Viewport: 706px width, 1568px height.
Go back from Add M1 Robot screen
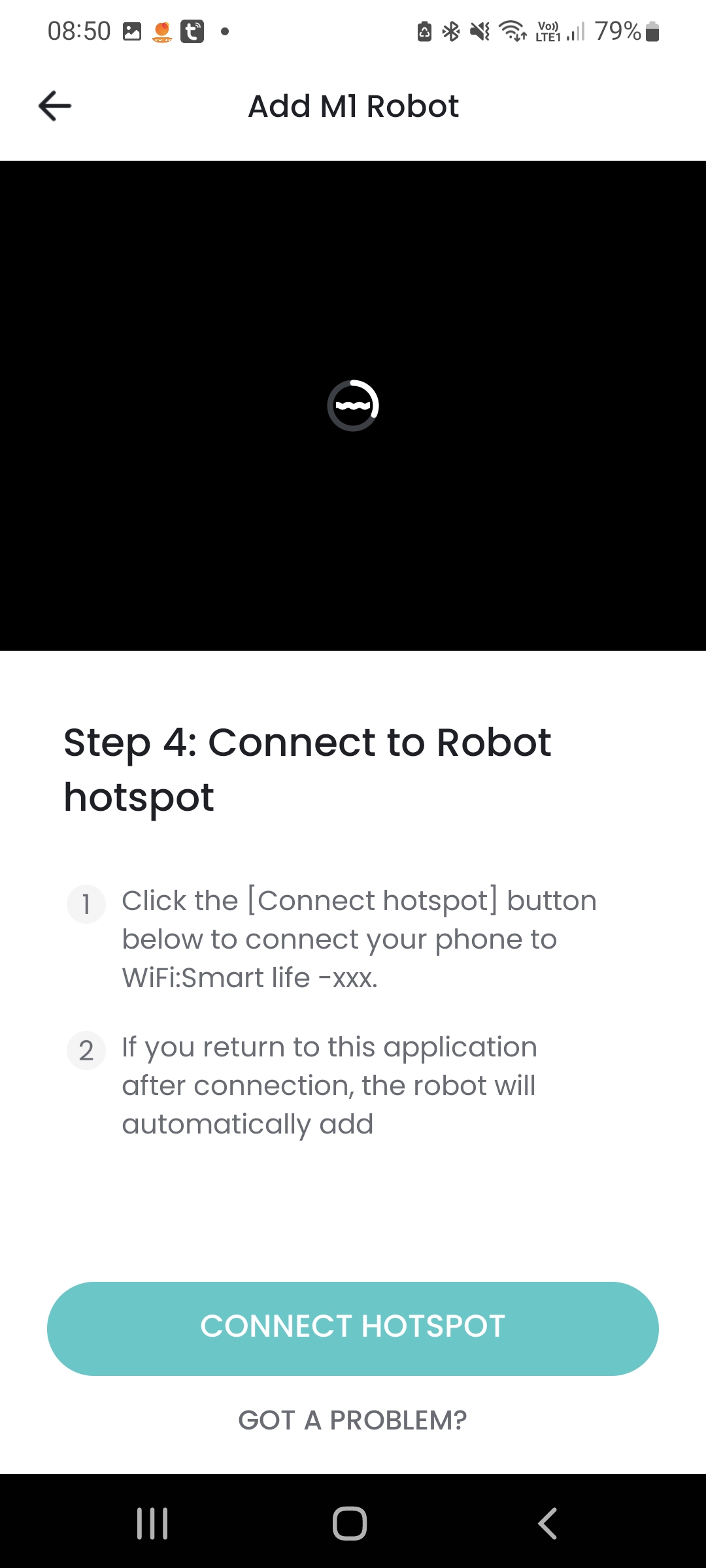click(55, 106)
